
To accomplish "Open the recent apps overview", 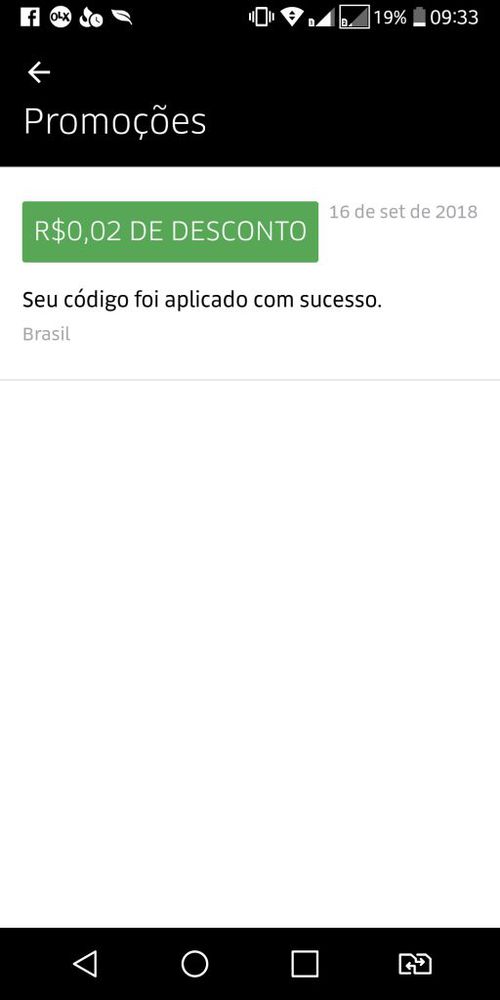I will tap(305, 964).
